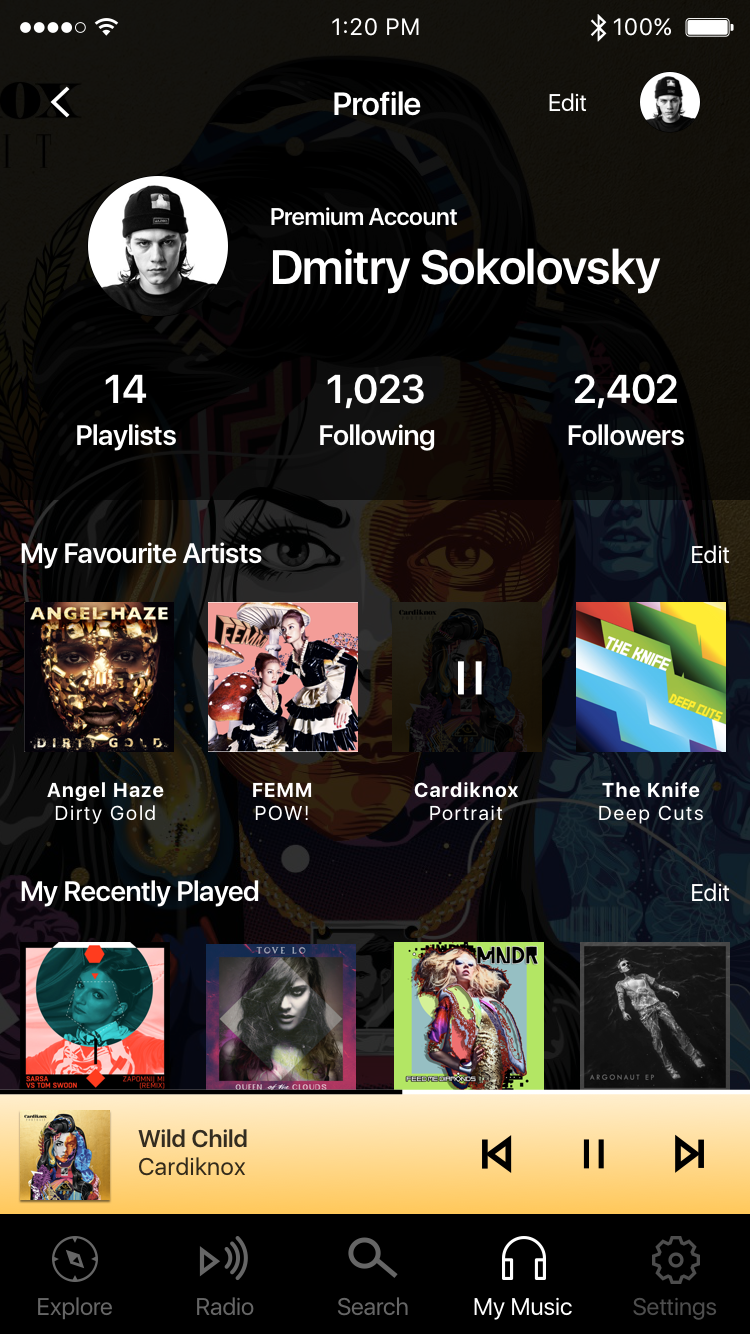The height and width of the screenshot is (1334, 750).
Task: Tap the Edit link in the top bar
Action: coord(566,103)
